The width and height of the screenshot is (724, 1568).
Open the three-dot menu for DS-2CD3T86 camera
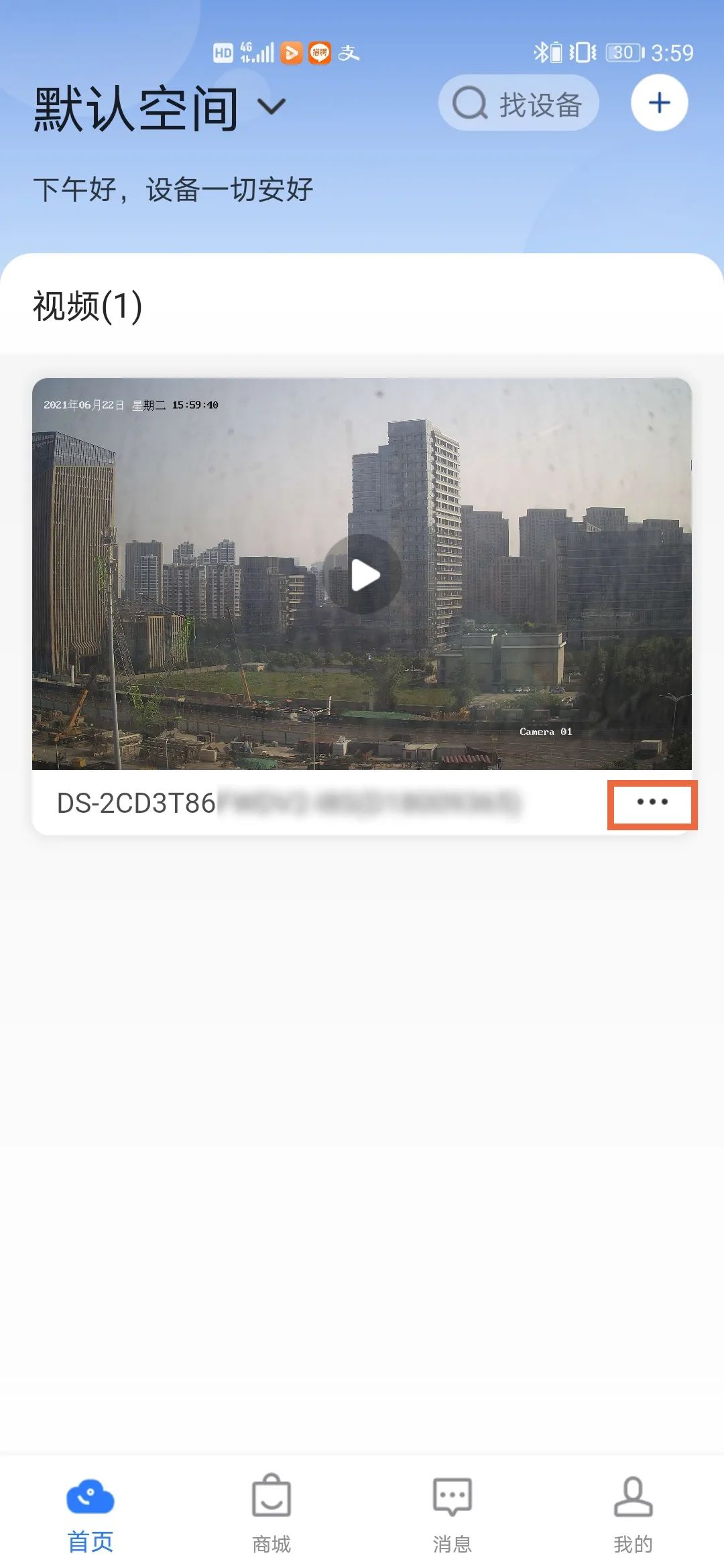(x=652, y=802)
